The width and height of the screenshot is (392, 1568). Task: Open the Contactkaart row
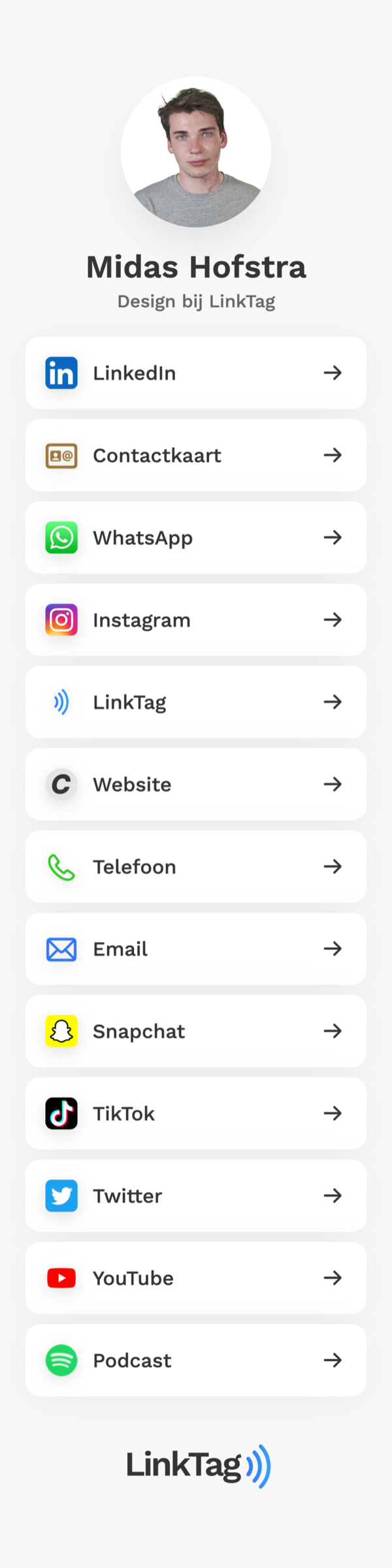196,455
